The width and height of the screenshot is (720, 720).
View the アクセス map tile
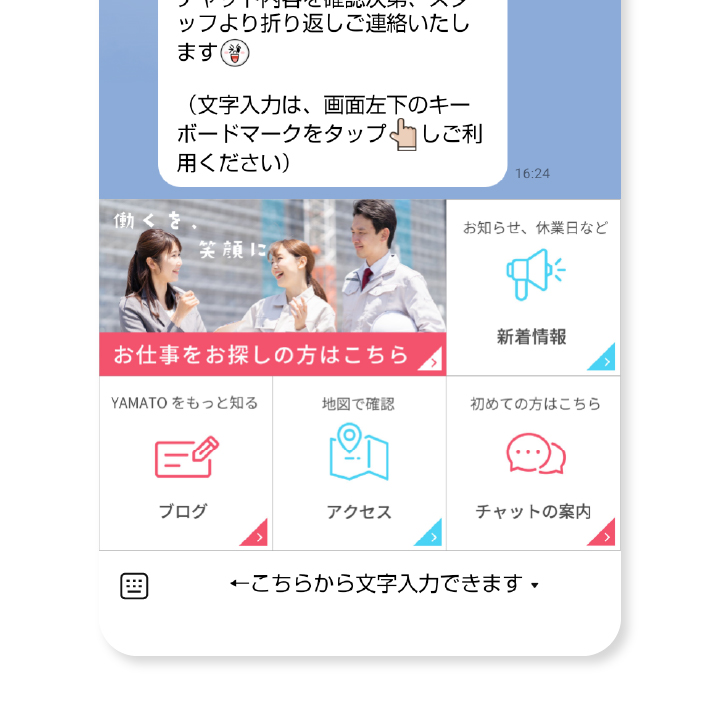pos(359,464)
